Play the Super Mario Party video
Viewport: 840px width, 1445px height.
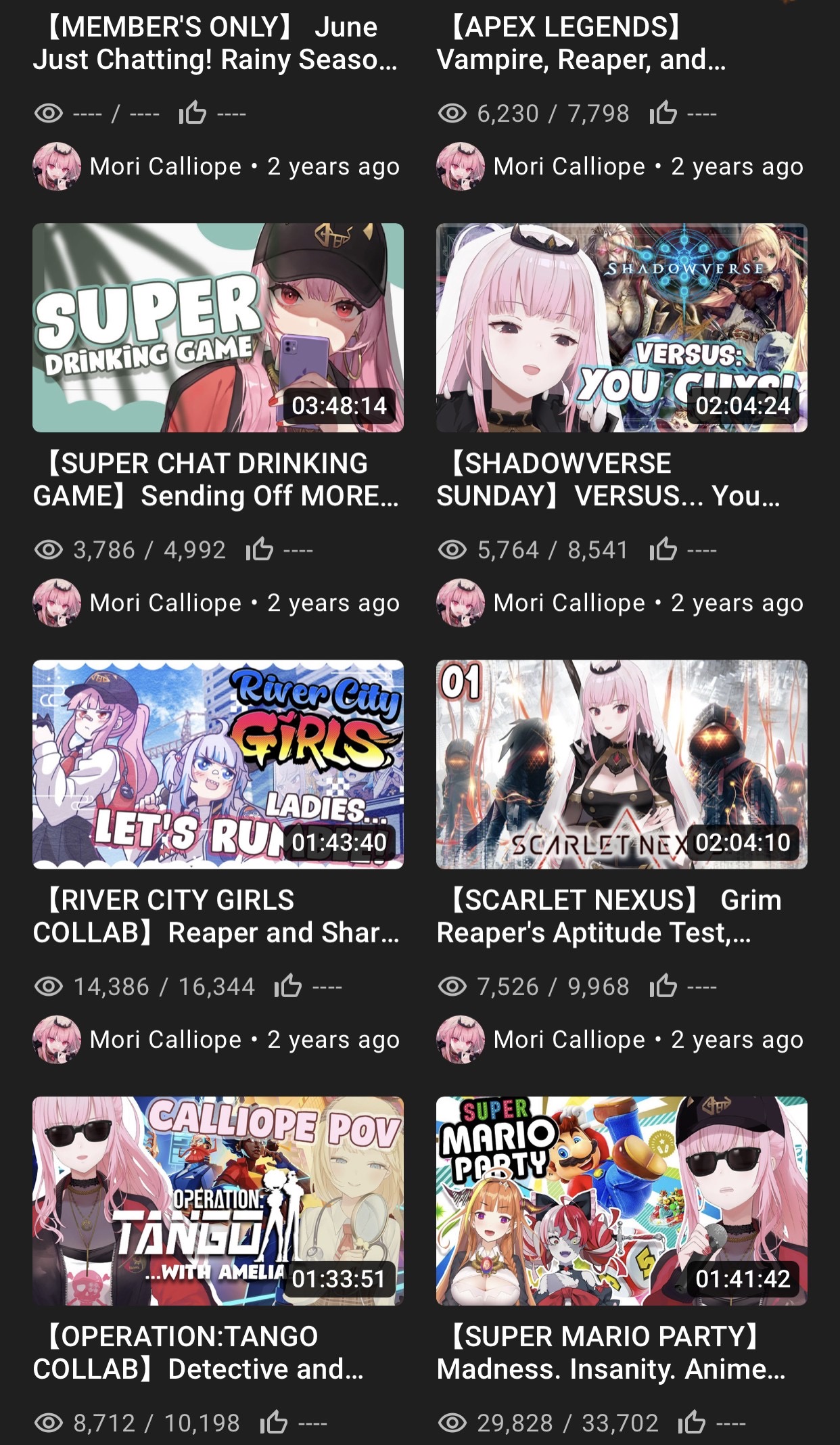coord(621,1200)
